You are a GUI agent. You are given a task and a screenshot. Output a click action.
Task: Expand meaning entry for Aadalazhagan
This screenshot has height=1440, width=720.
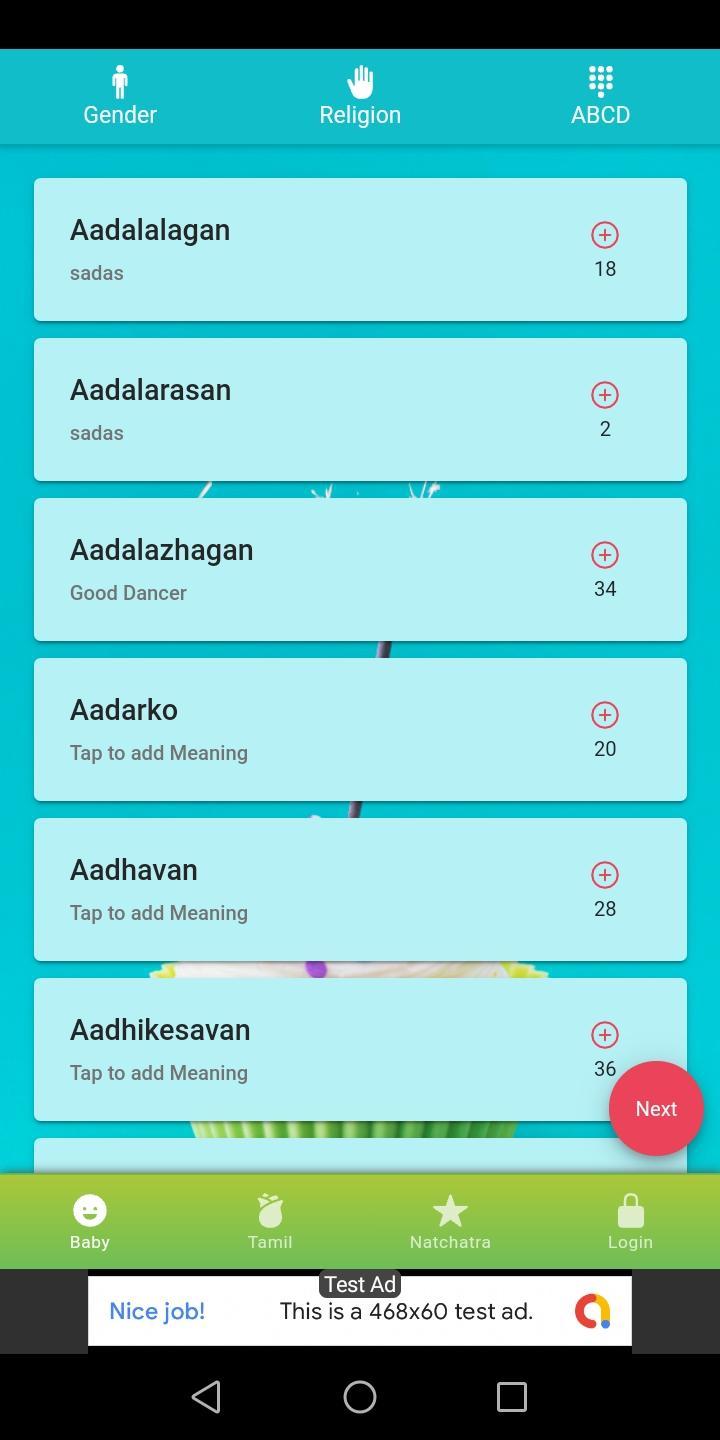[128, 592]
